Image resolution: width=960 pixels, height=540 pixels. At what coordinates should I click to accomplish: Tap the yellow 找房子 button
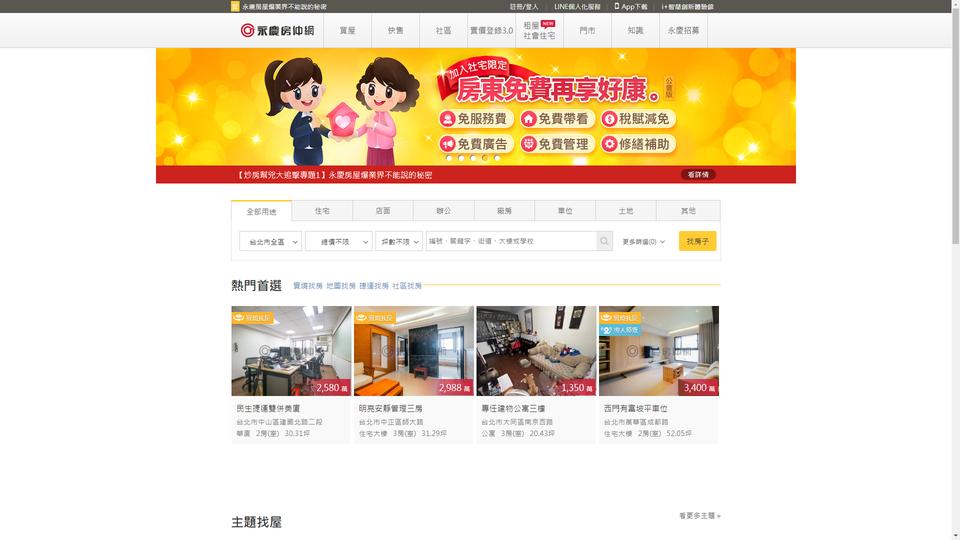tap(697, 241)
